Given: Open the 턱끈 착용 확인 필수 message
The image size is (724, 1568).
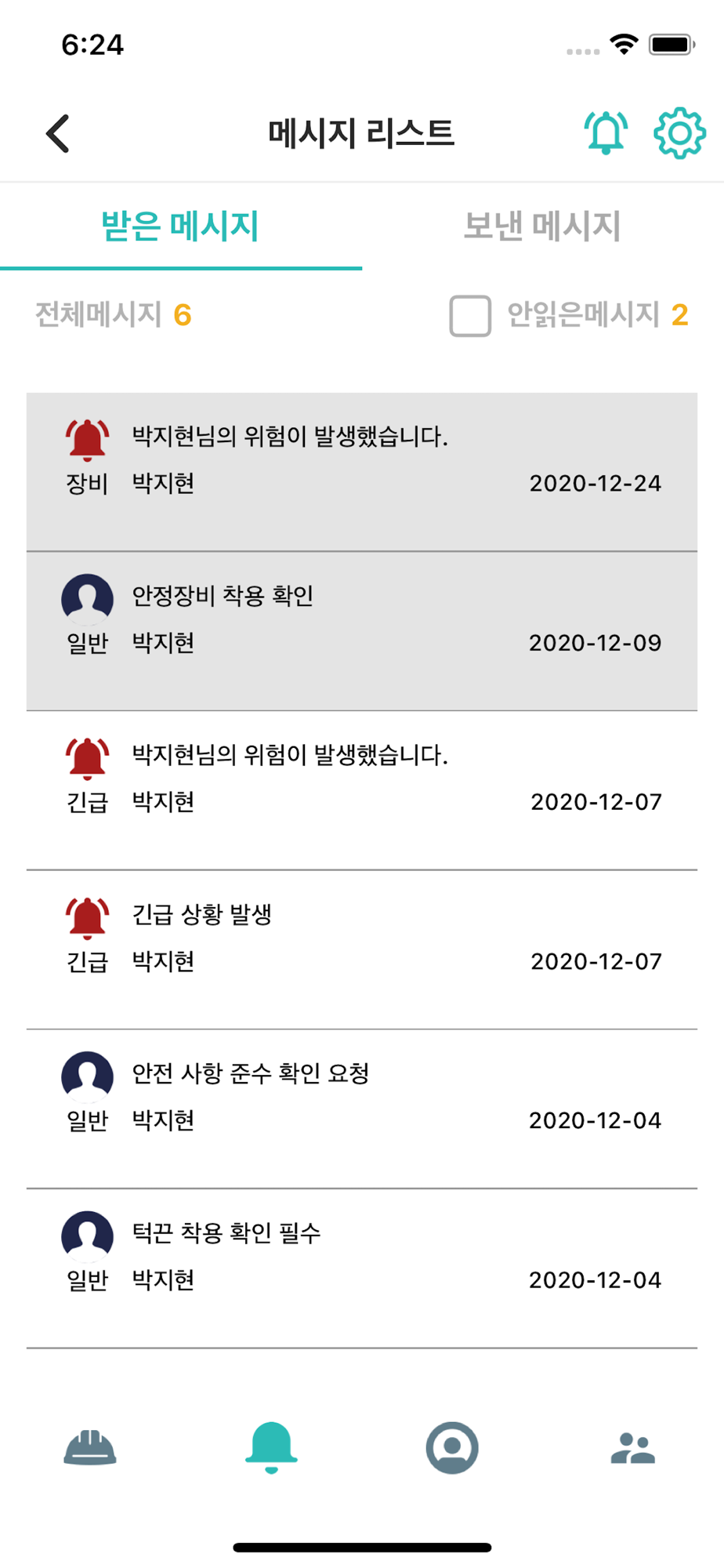Looking at the screenshot, I should (x=362, y=1269).
